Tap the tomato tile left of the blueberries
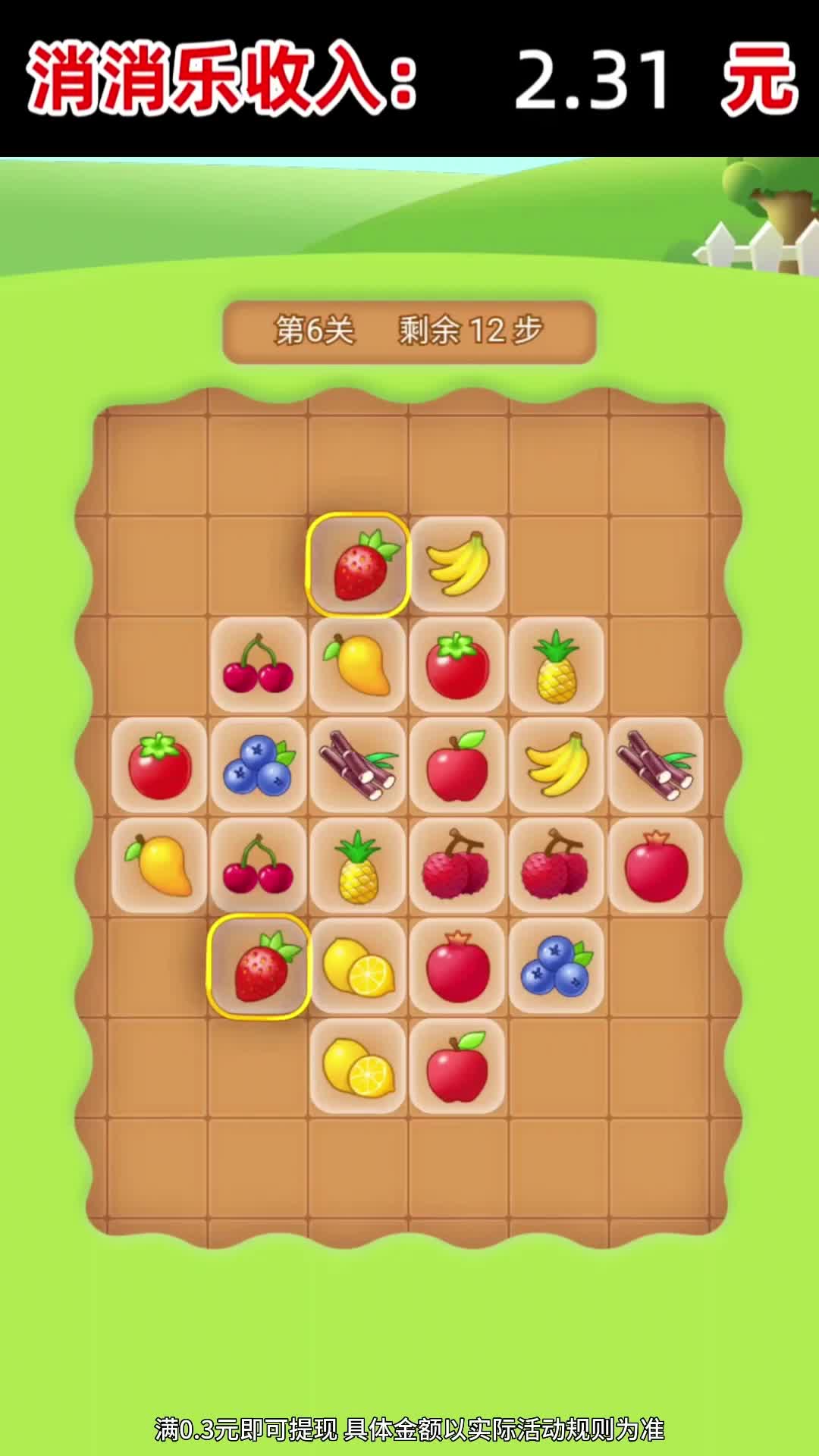This screenshot has width=819, height=1456. 158,765
